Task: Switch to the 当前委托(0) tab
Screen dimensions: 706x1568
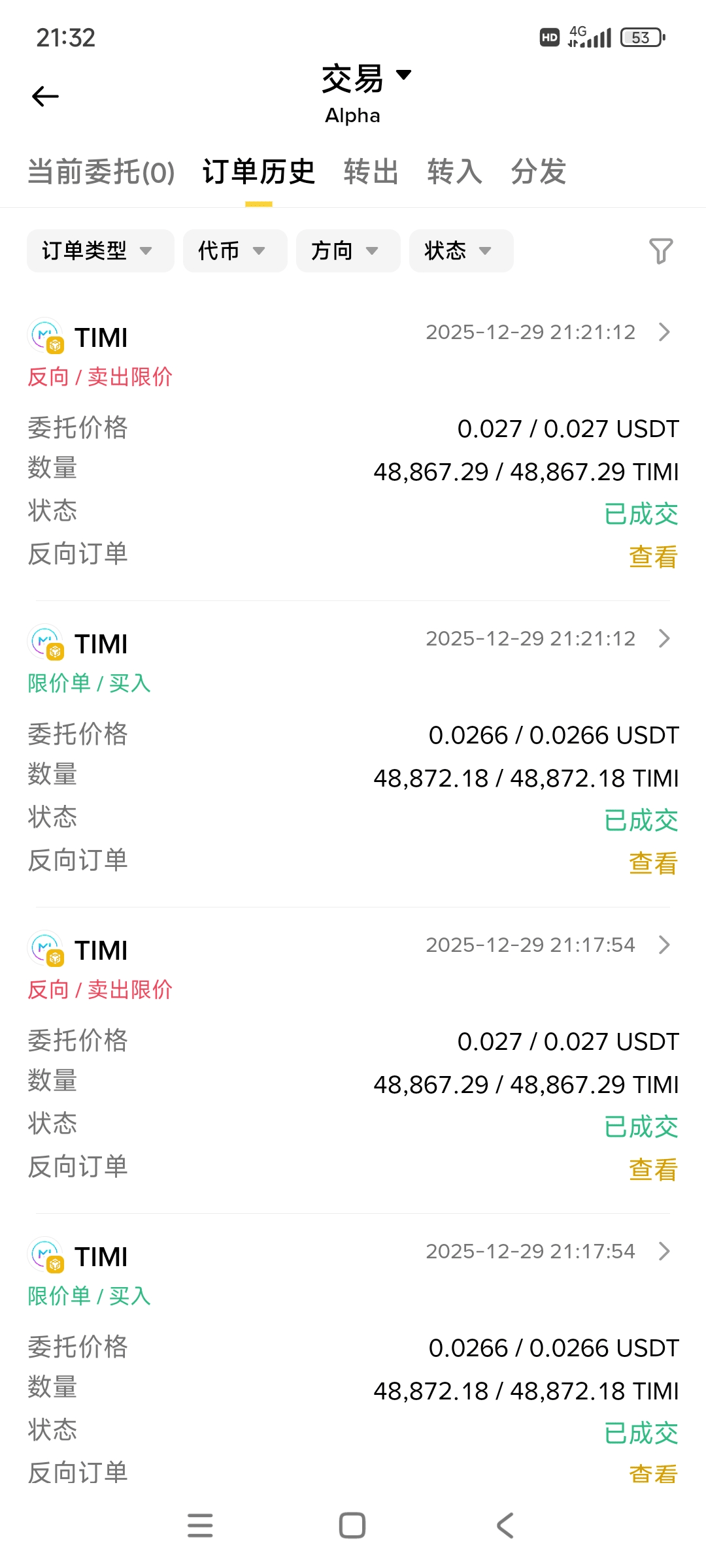Action: pyautogui.click(x=101, y=172)
